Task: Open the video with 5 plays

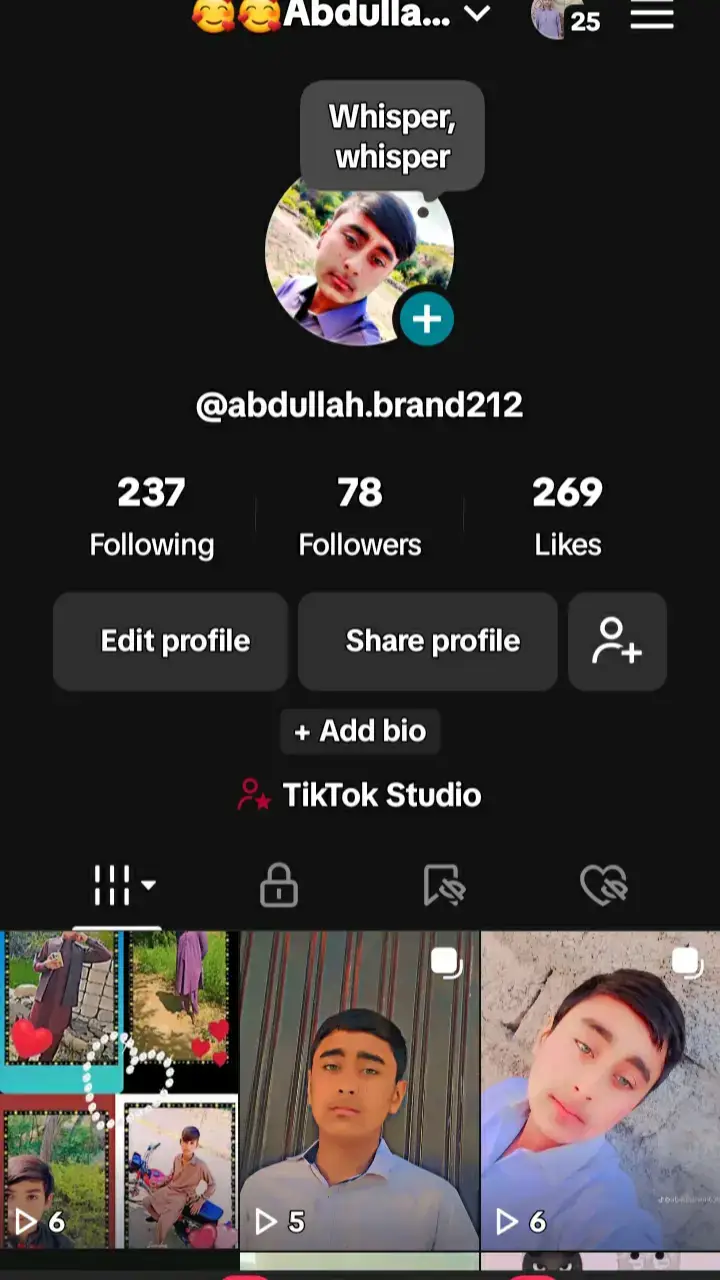Action: tap(360, 1090)
